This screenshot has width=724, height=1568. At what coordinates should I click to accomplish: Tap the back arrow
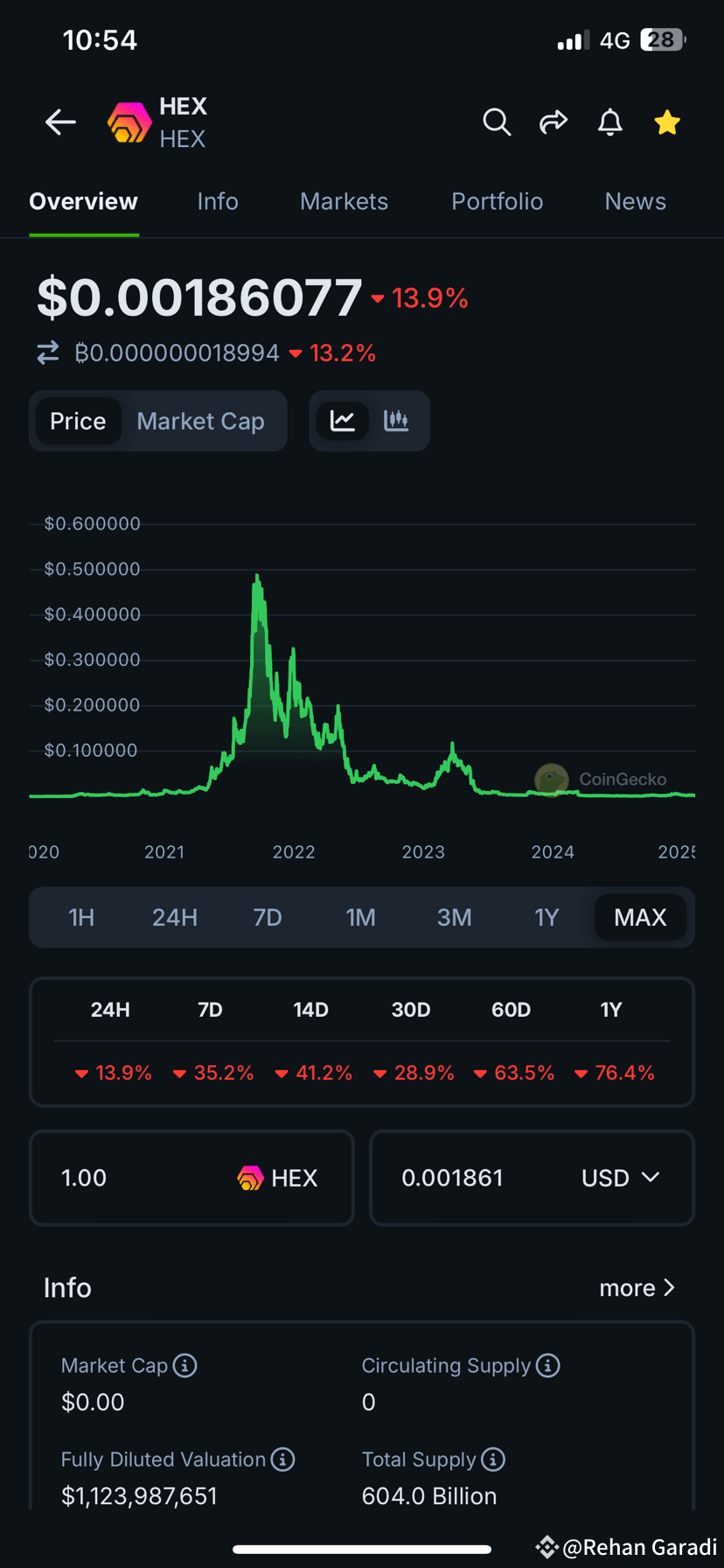[59, 122]
